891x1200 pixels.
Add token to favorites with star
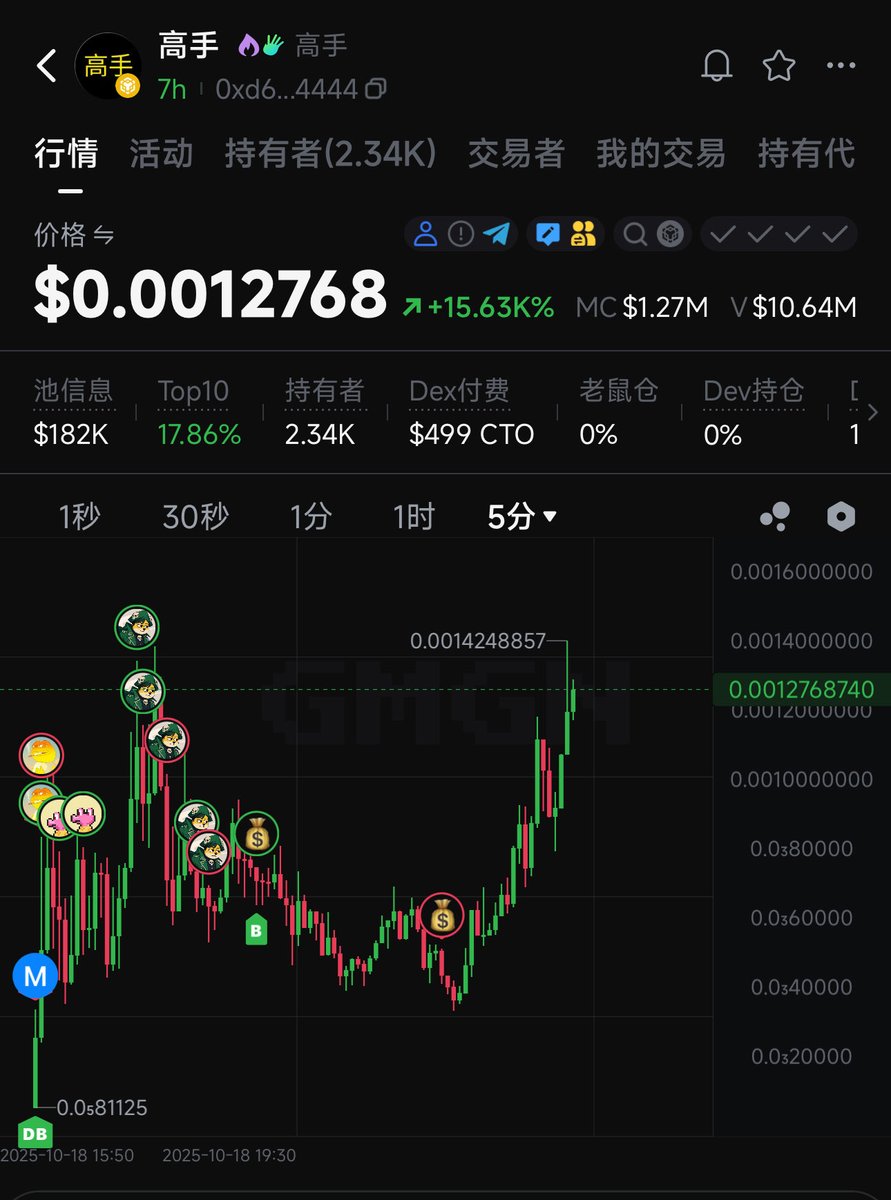pos(779,66)
